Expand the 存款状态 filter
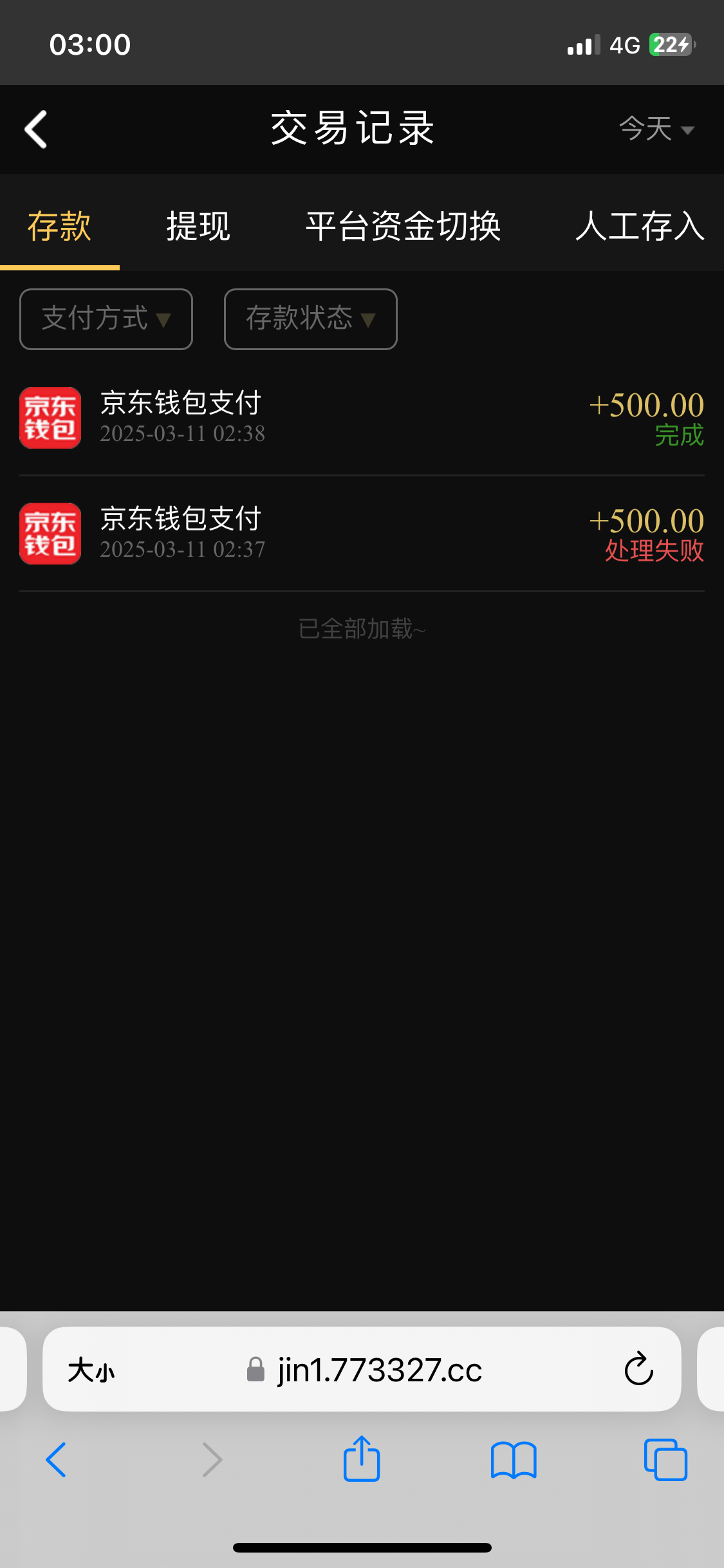 [x=310, y=319]
